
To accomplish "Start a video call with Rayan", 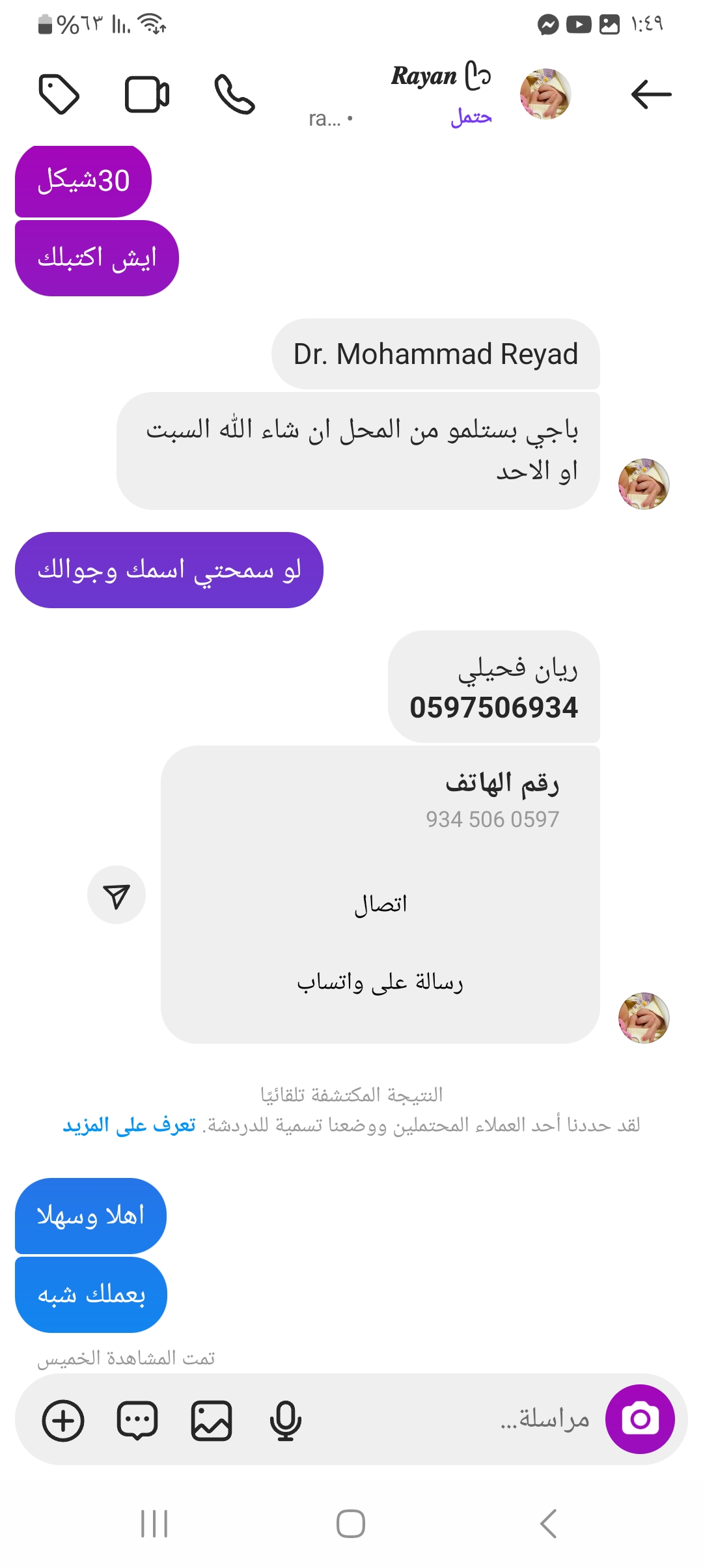I will tap(147, 95).
